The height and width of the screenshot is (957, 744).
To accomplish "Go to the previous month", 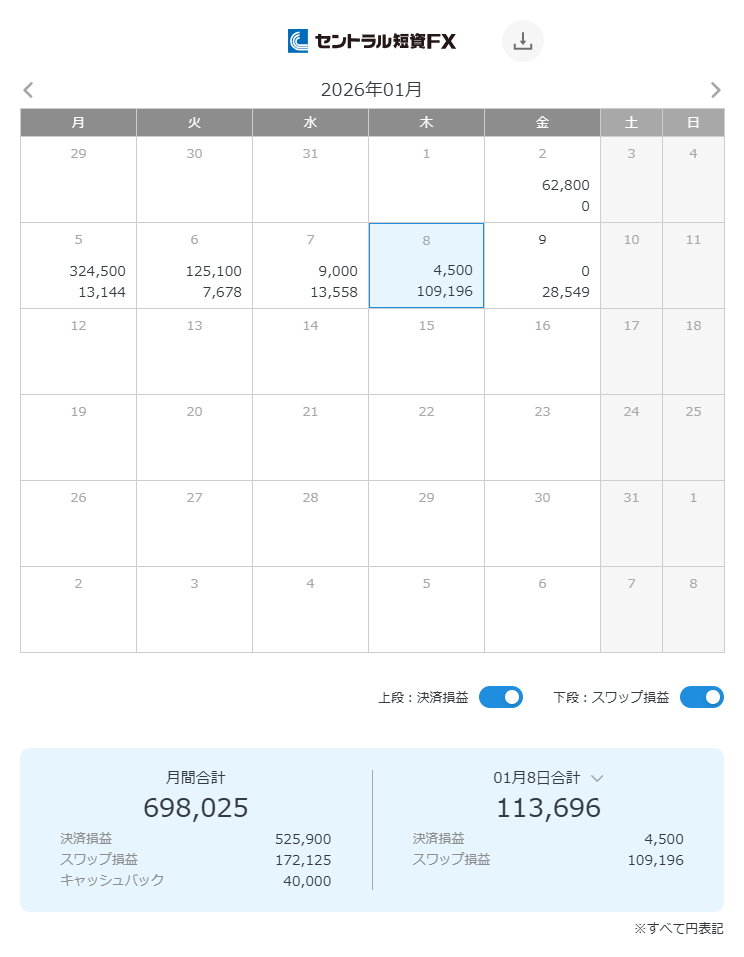I will [x=28, y=90].
